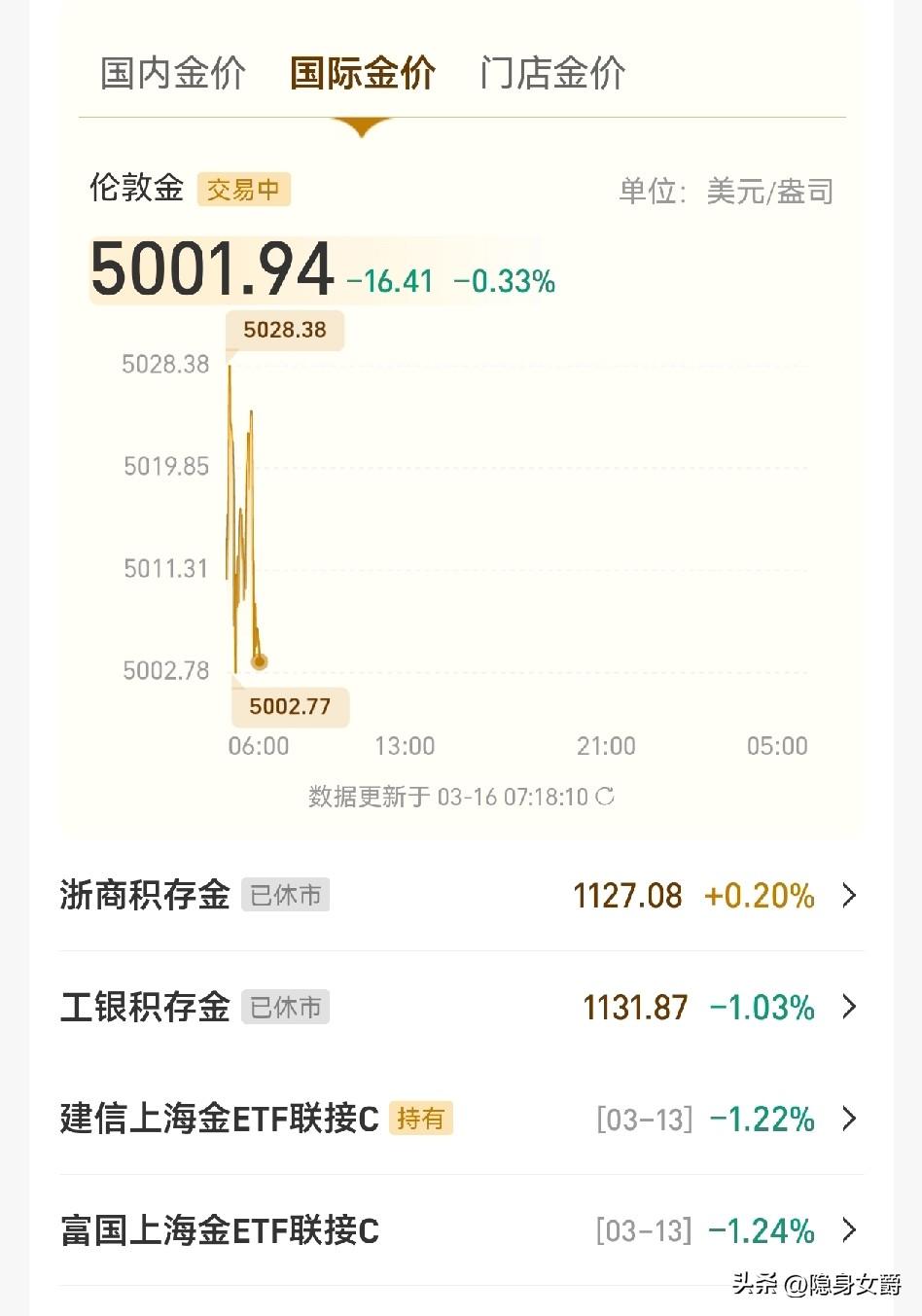The image size is (922, 1316).
Task: Select the low-point dot marker on the chart
Action: (259, 661)
